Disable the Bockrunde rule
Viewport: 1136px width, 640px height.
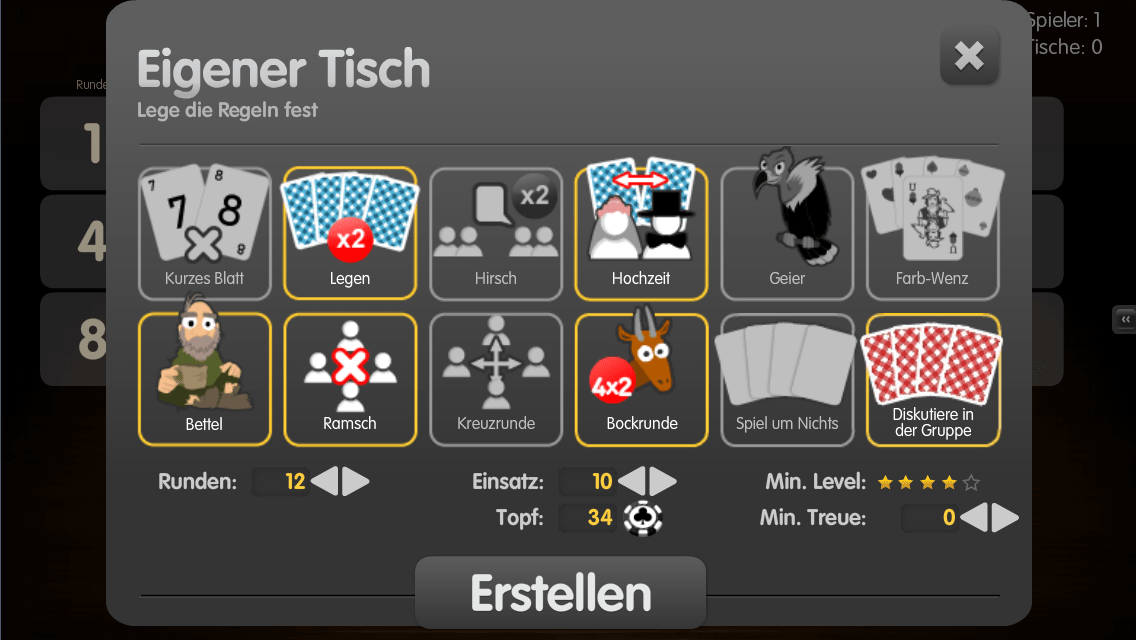pos(641,380)
